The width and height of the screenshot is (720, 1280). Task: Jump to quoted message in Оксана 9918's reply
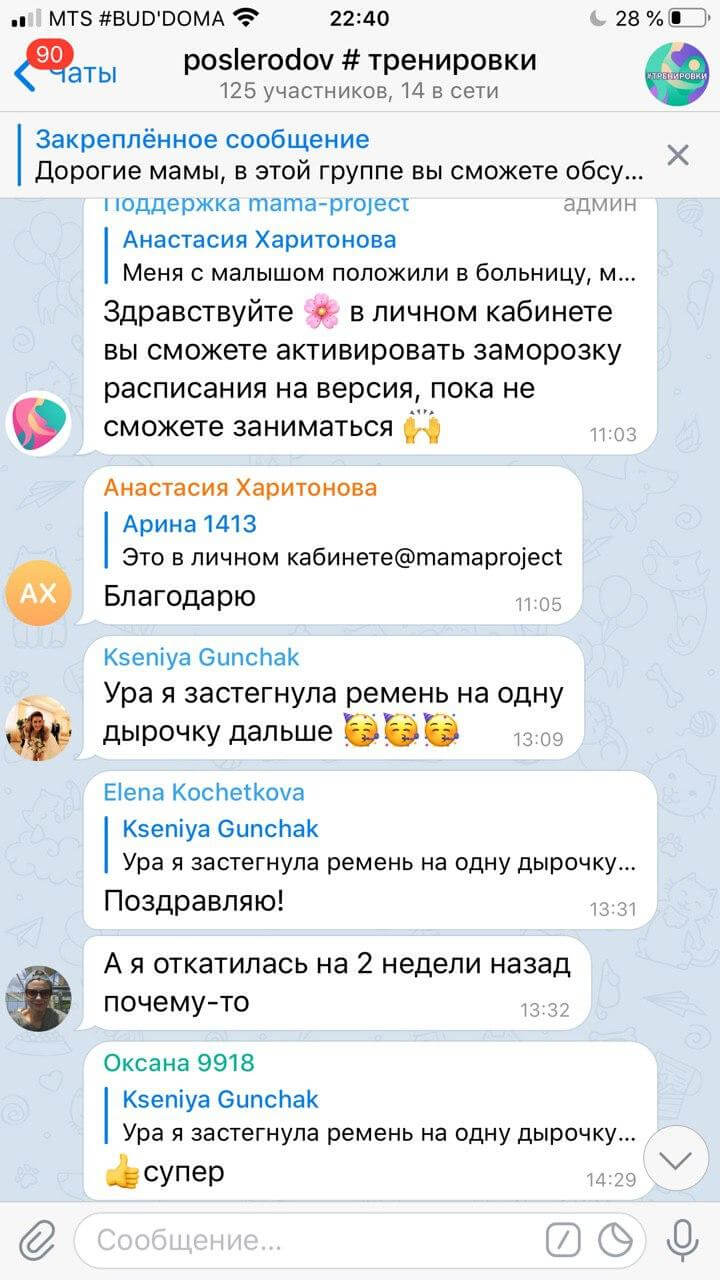coord(378,1116)
